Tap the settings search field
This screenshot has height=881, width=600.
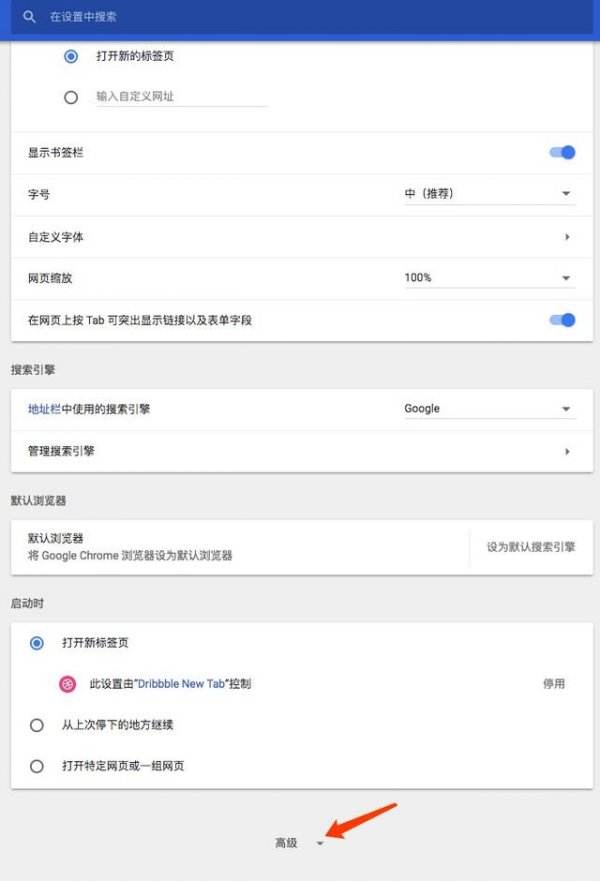click(300, 18)
